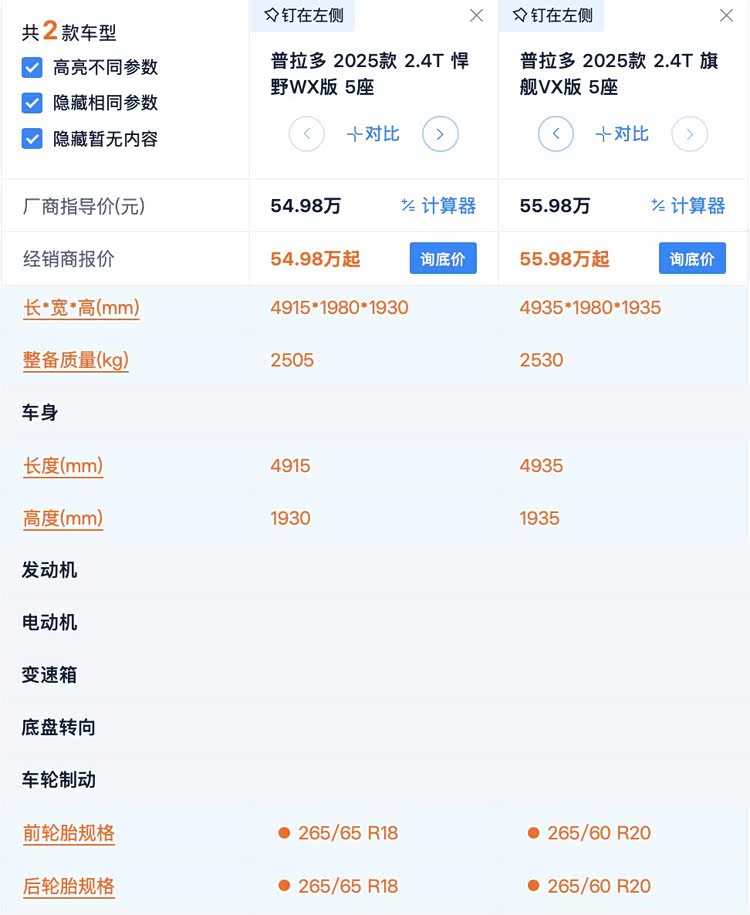The height and width of the screenshot is (915, 750).
Task: Remove the 旗舰VX版 model from comparison
Action: [726, 15]
